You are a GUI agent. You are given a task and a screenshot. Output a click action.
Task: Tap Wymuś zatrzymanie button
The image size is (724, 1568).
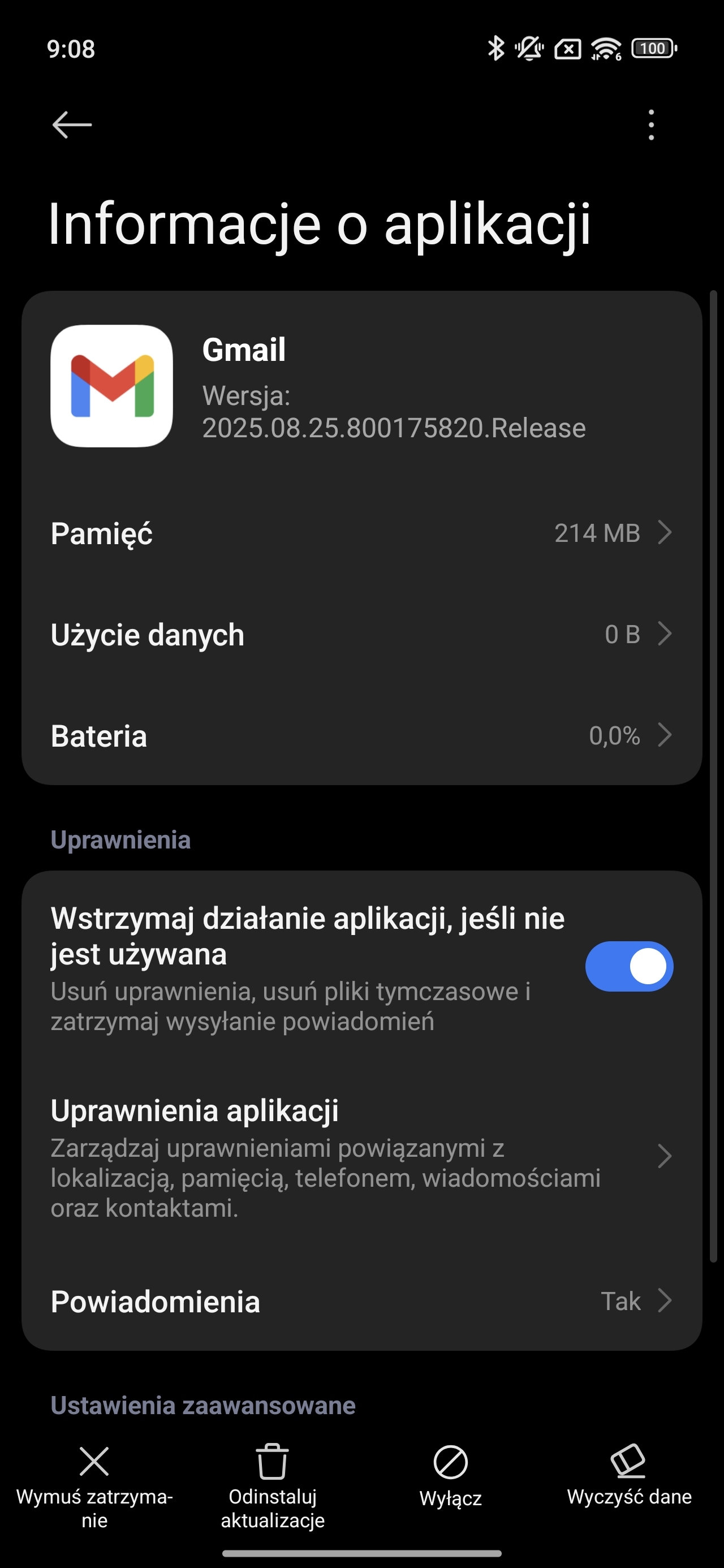[94, 1487]
